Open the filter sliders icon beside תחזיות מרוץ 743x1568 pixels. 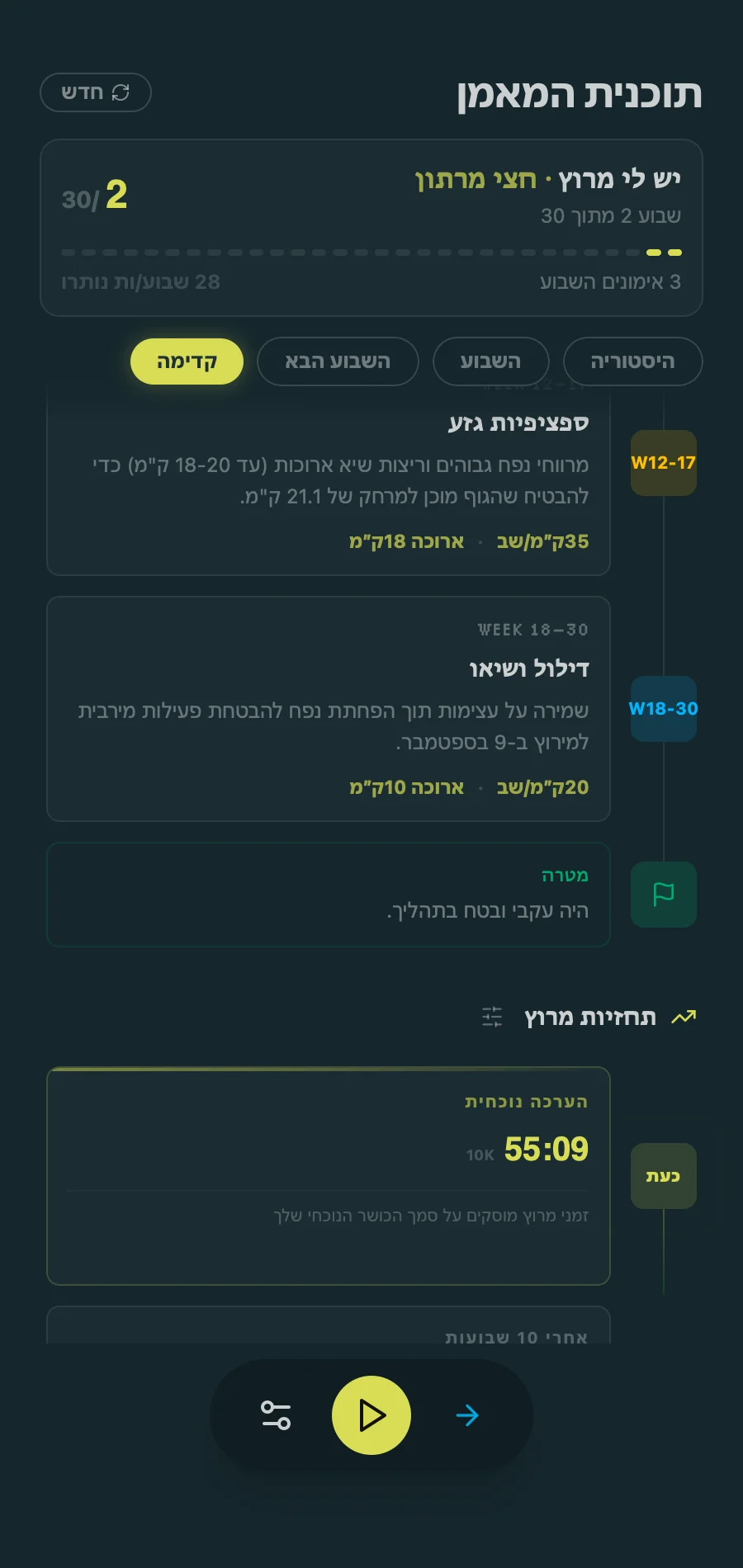point(493,1018)
